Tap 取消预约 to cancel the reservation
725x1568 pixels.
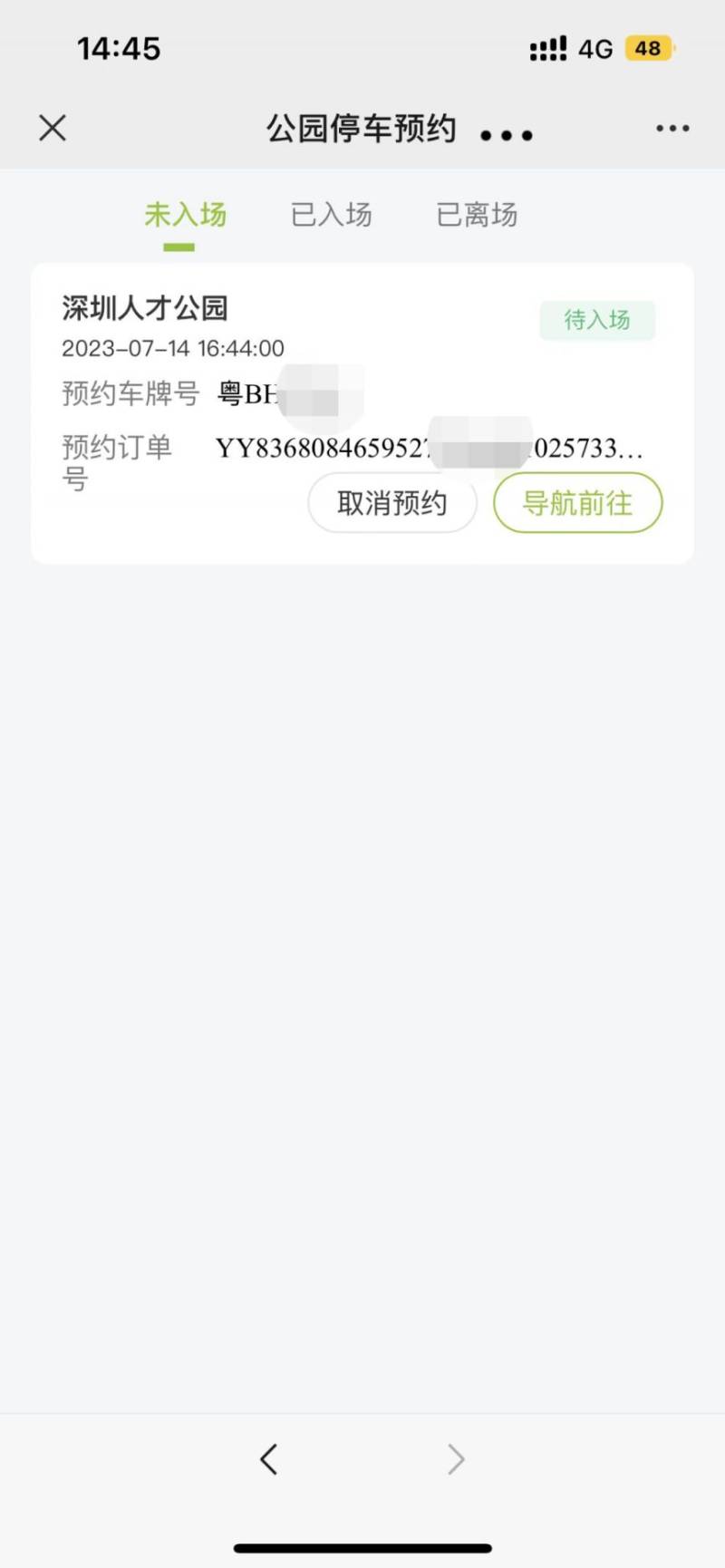tap(392, 503)
